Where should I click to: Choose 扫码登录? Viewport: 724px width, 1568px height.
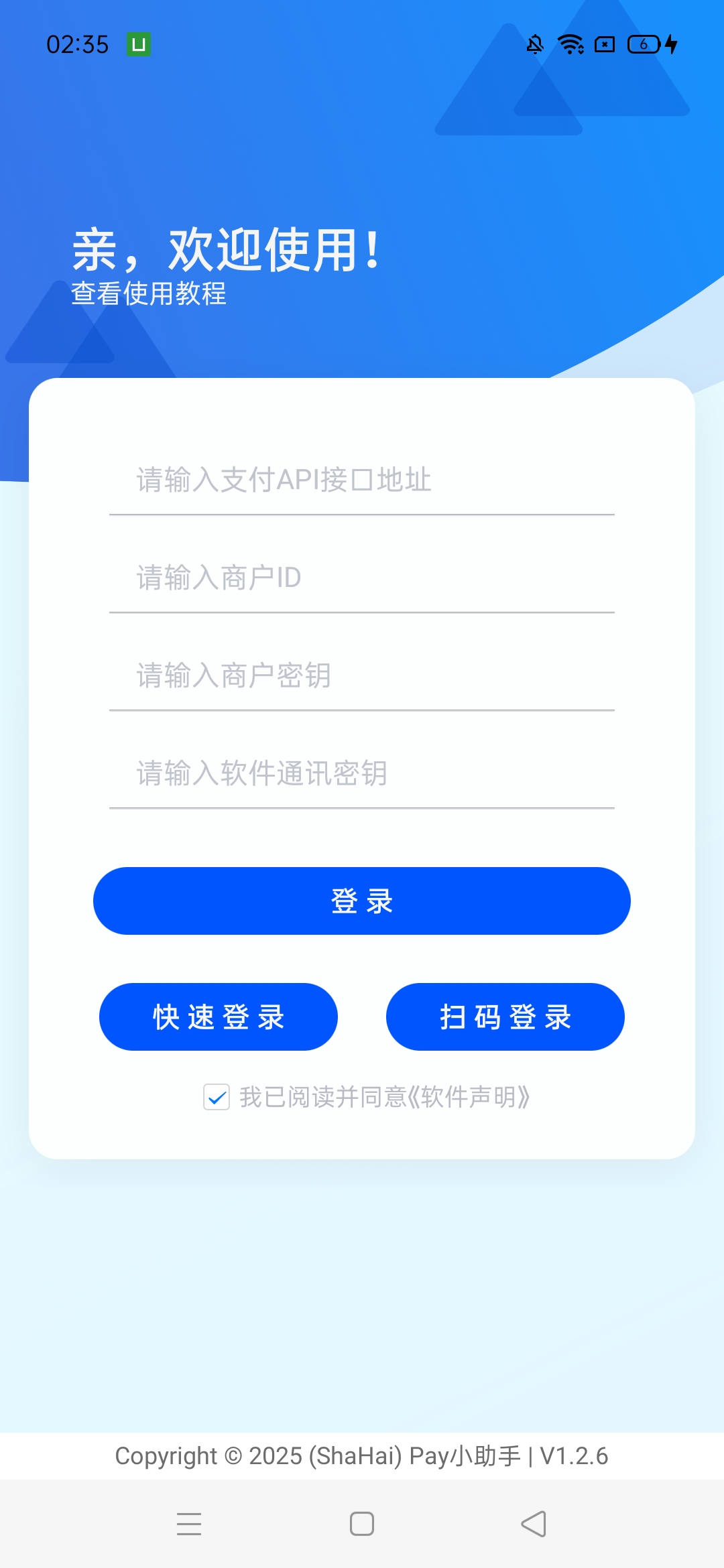click(505, 1017)
